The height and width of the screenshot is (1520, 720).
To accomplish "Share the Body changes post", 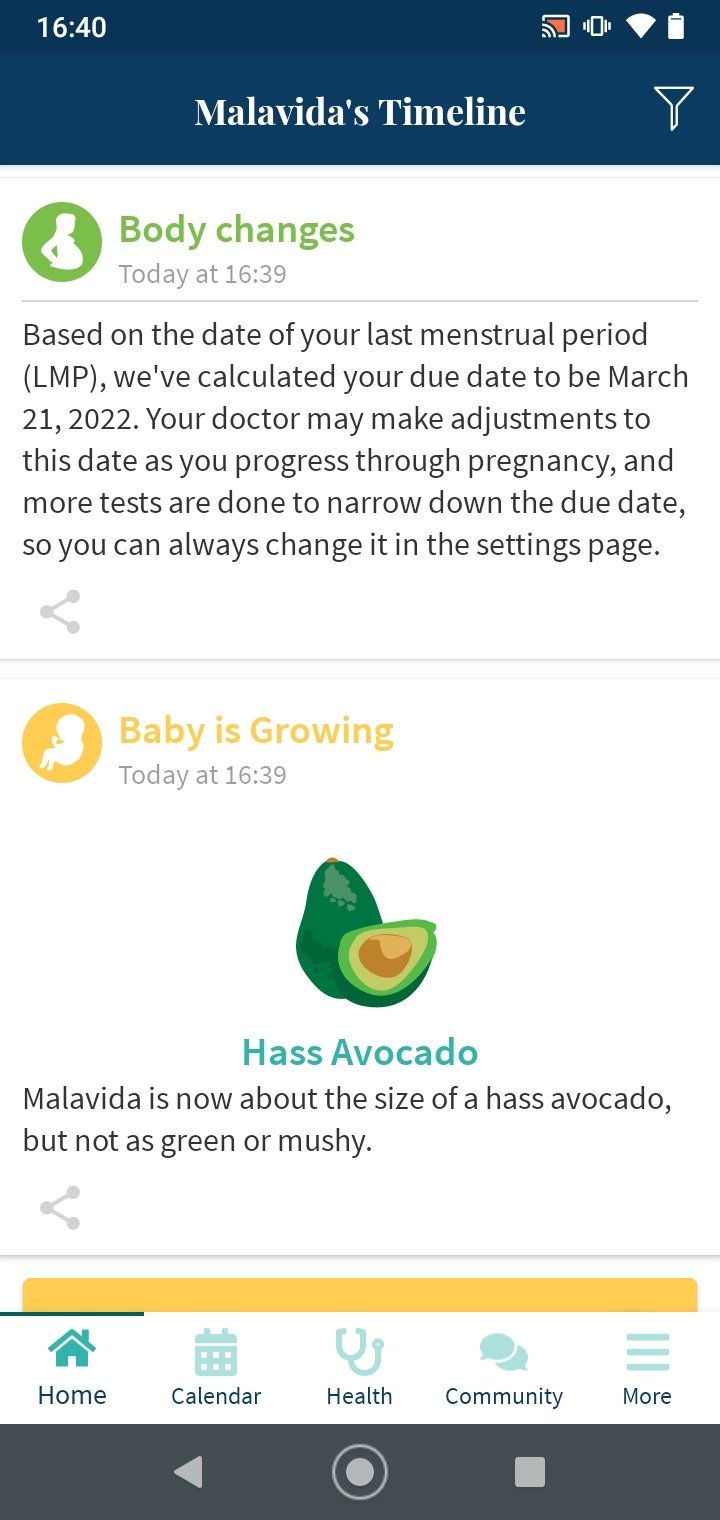I will coord(60,612).
